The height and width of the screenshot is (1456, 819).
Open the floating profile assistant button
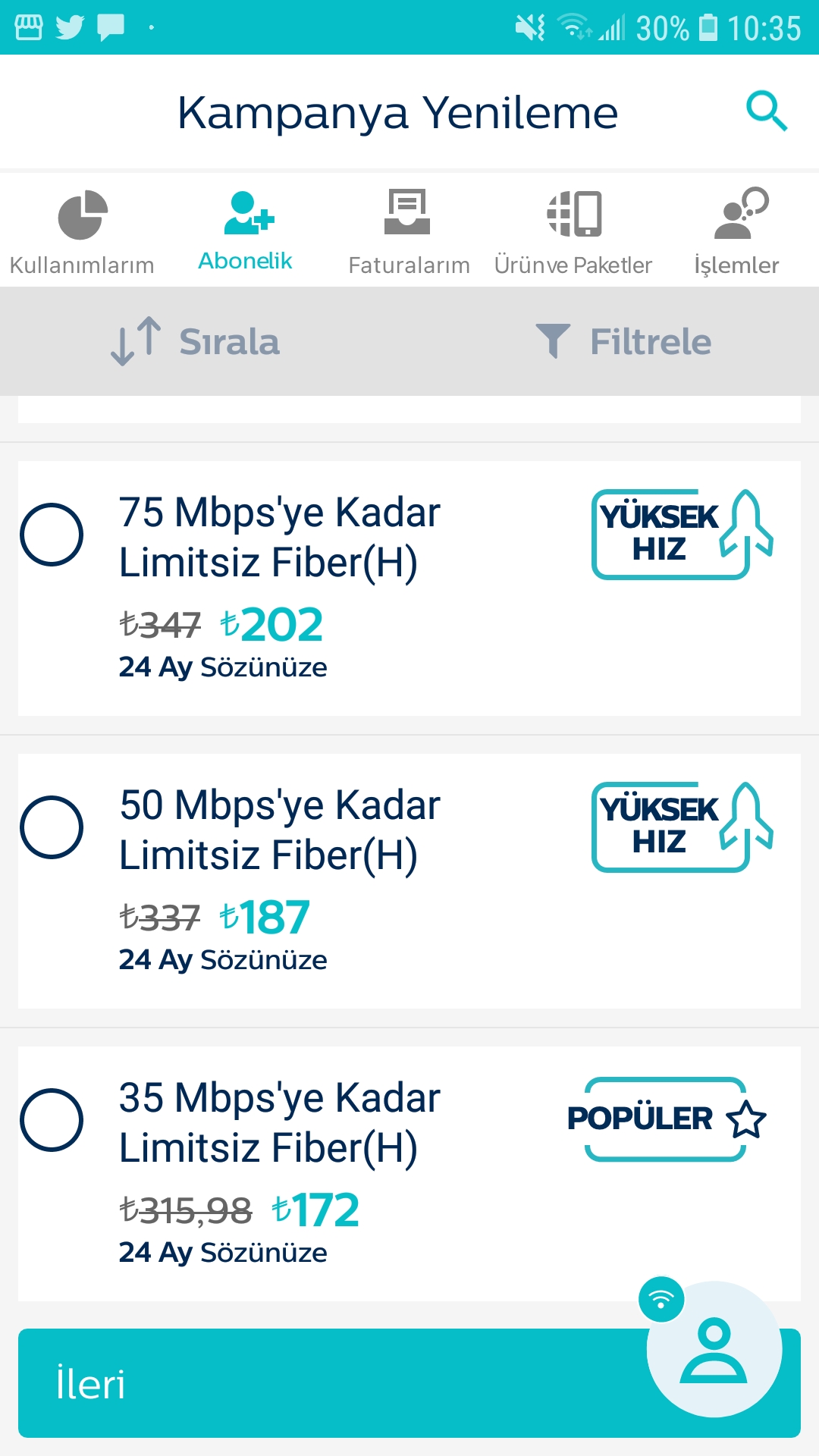714,1350
